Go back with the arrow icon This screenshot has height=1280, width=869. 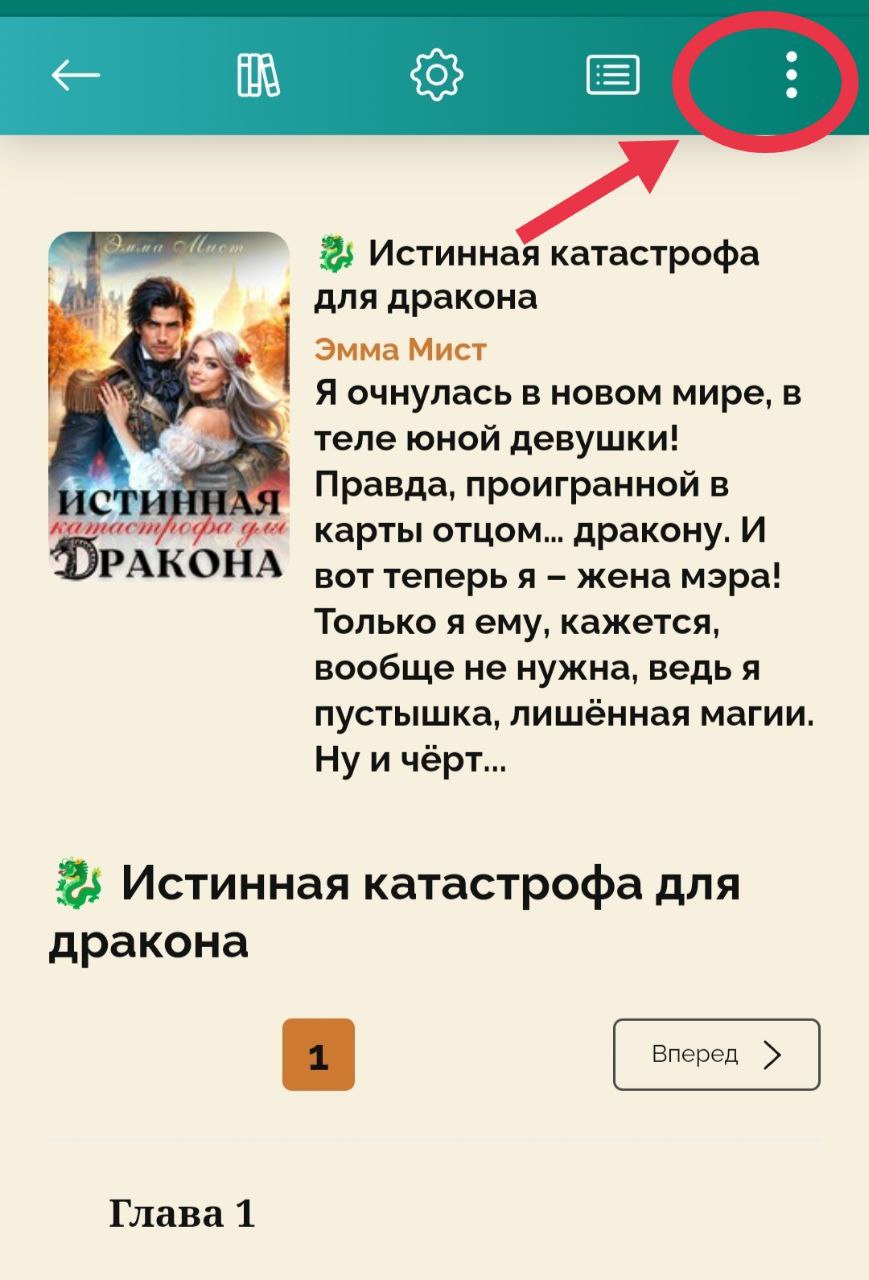pos(76,75)
